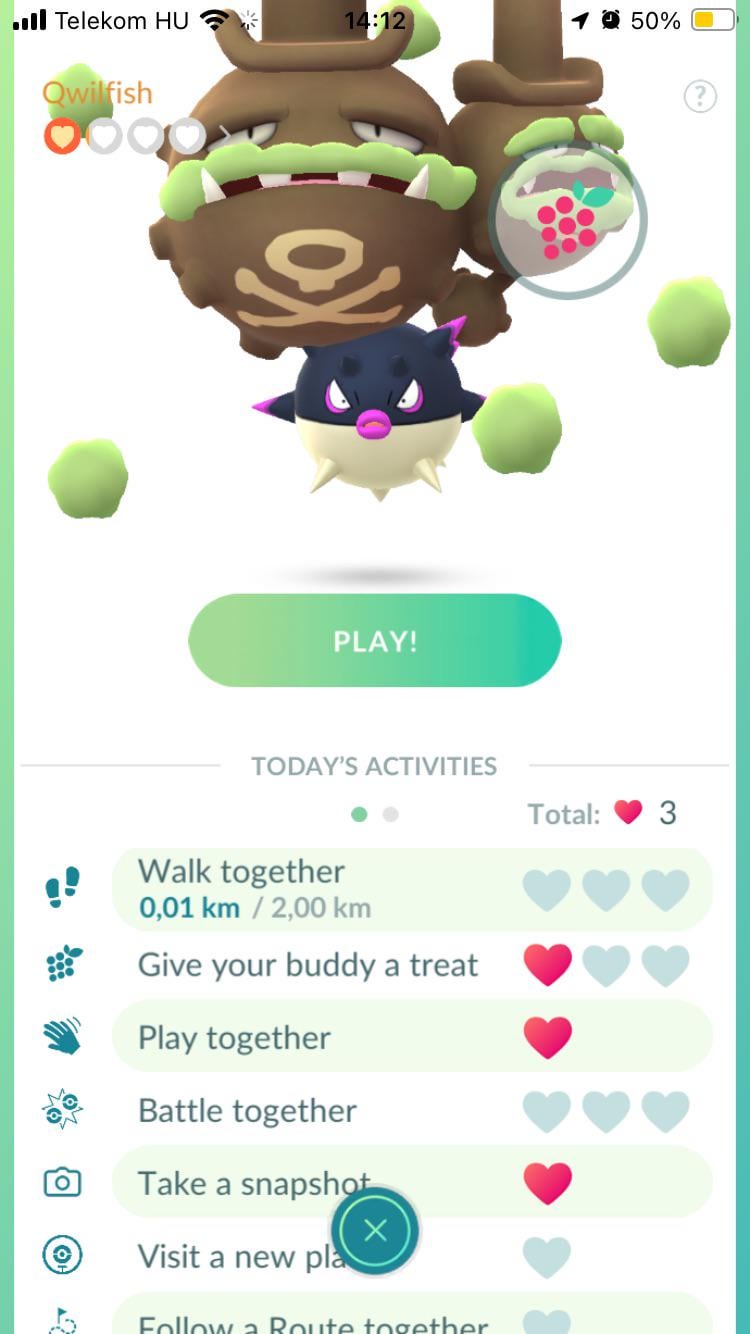The width and height of the screenshot is (750, 1334).
Task: Open the Walk together activity row
Action: [x=410, y=890]
